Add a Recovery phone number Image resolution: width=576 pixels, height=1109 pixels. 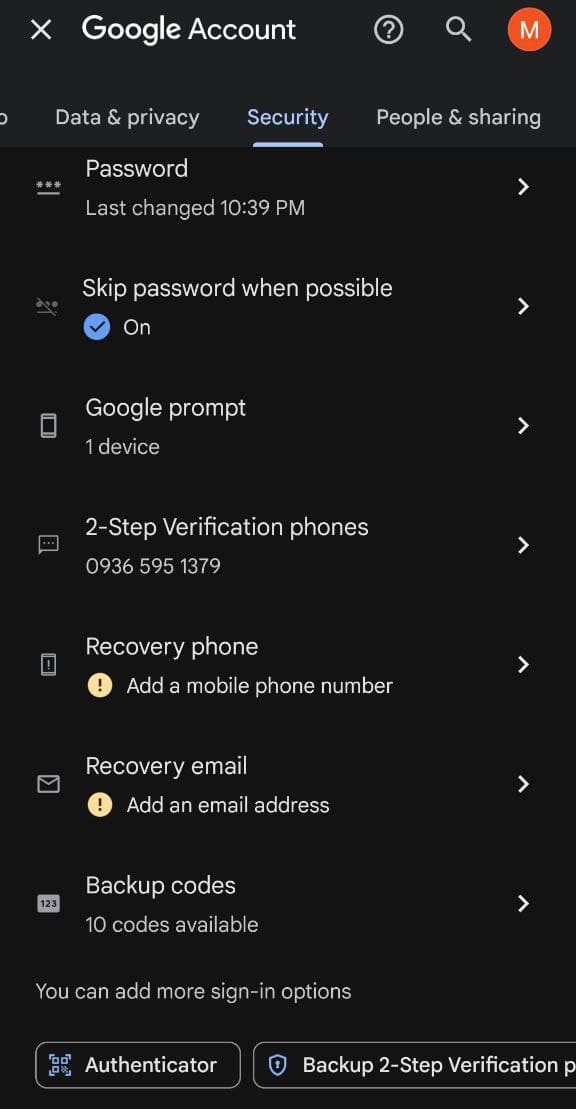coord(288,666)
